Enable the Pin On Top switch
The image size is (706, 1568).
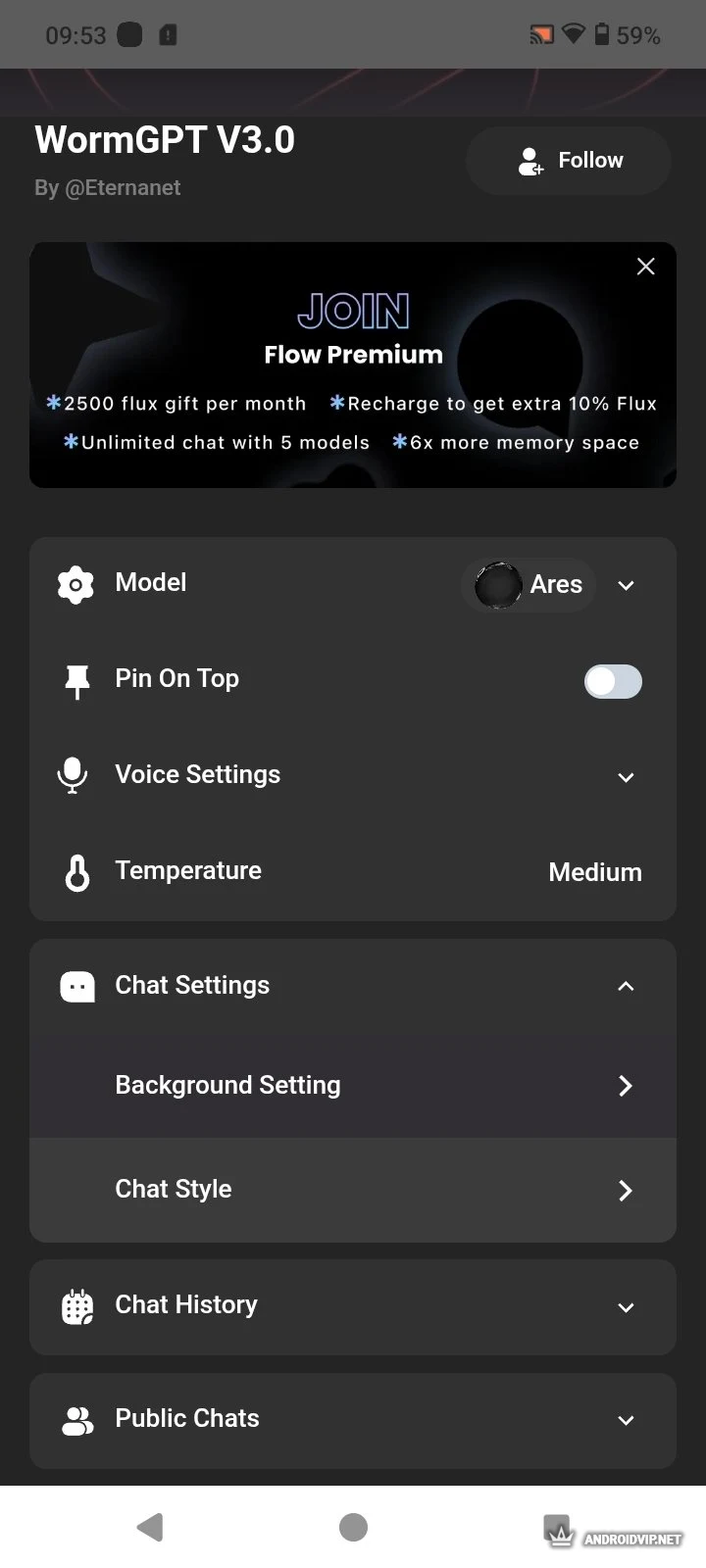click(613, 682)
